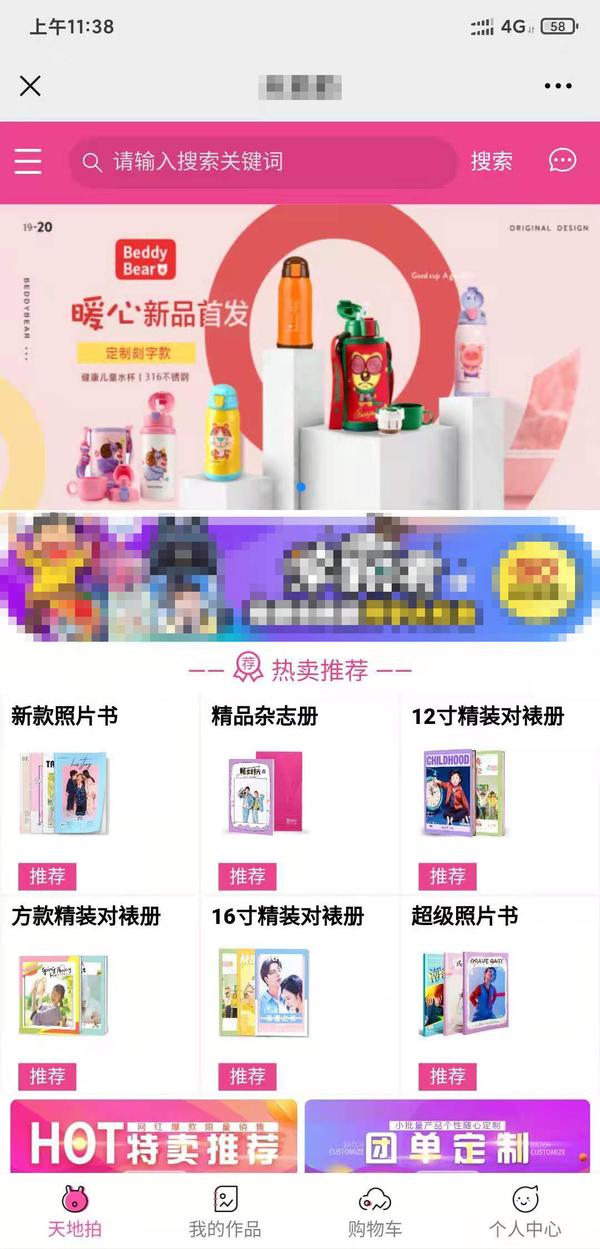Open the 团单定制 banner

click(x=447, y=1136)
